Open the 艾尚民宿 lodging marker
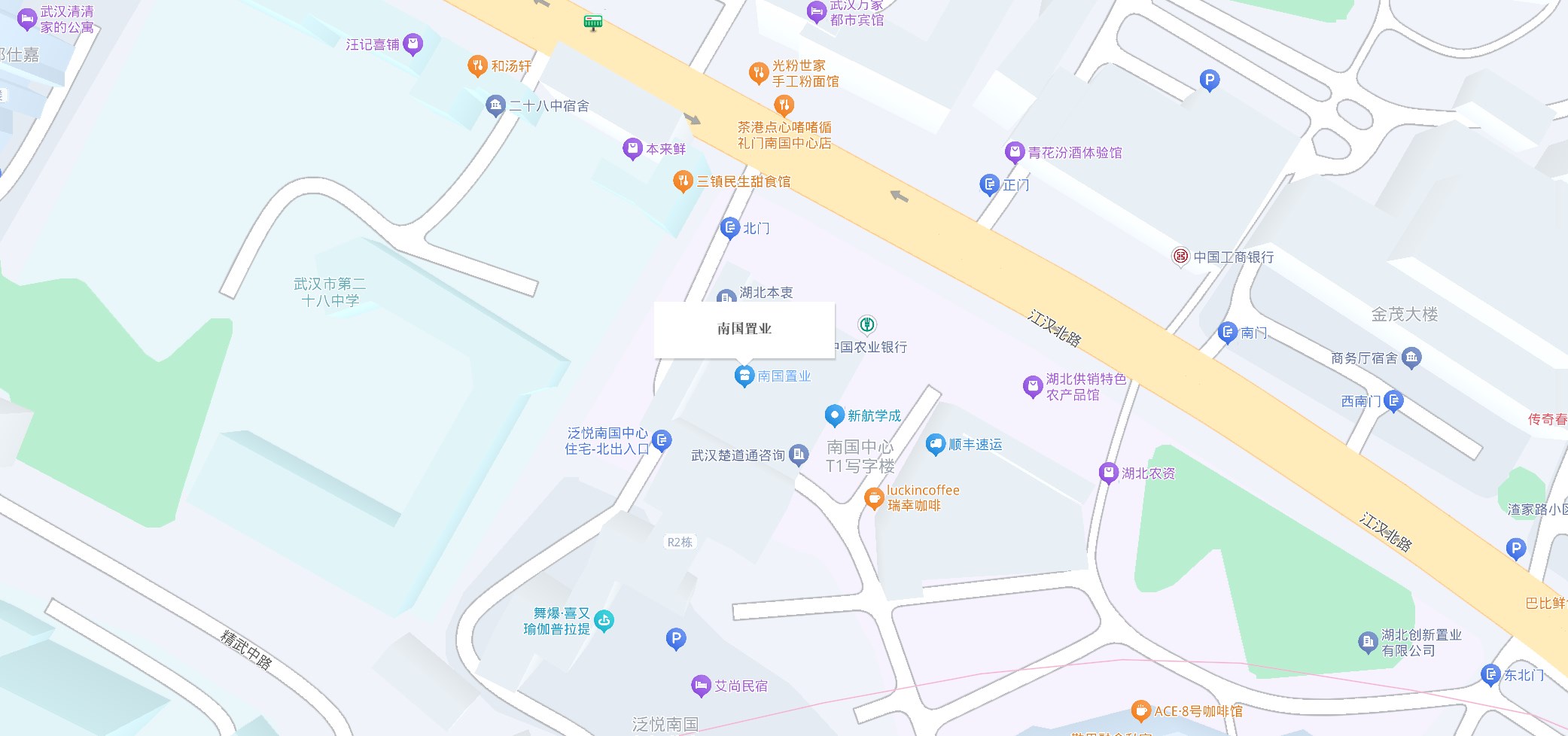 tap(701, 686)
